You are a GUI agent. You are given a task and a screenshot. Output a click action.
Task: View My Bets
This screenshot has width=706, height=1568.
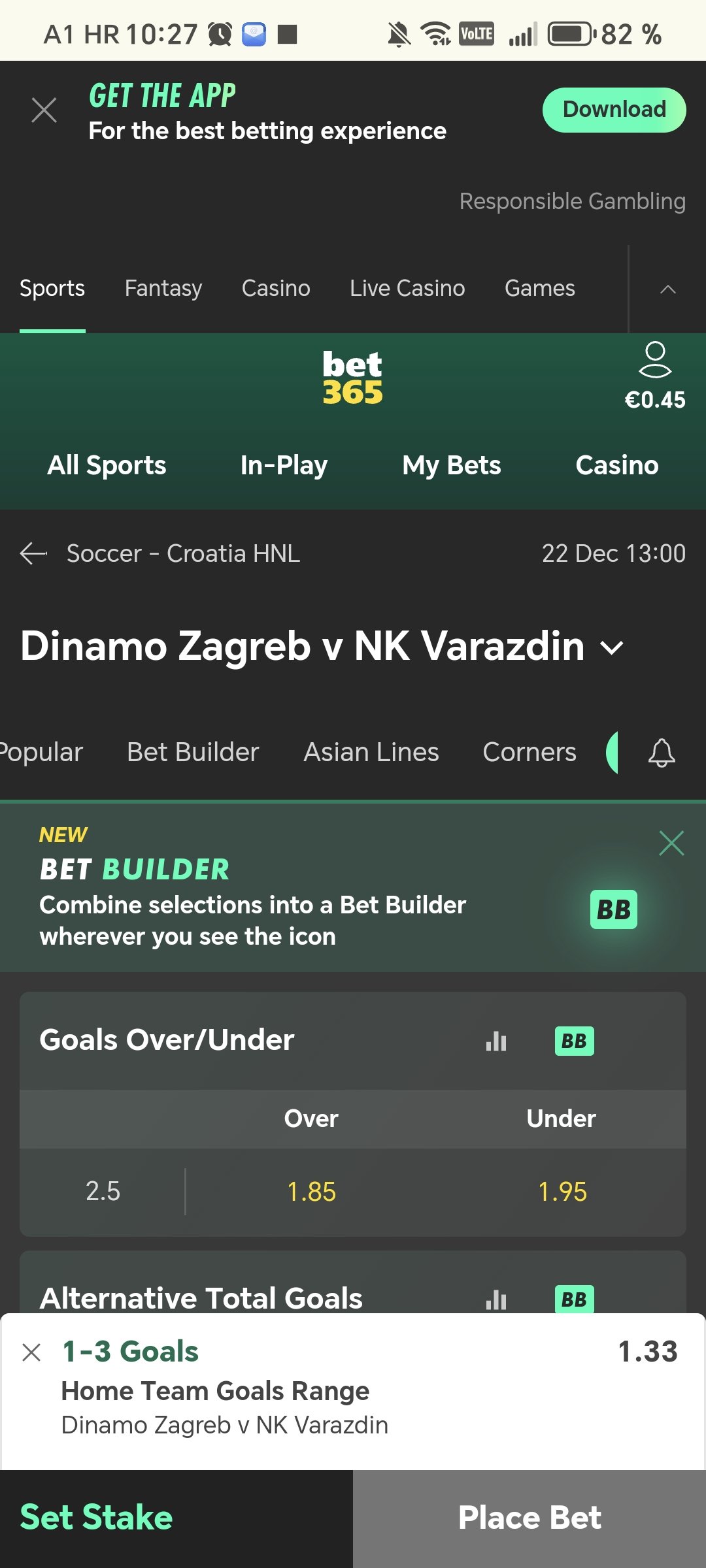[451, 465]
